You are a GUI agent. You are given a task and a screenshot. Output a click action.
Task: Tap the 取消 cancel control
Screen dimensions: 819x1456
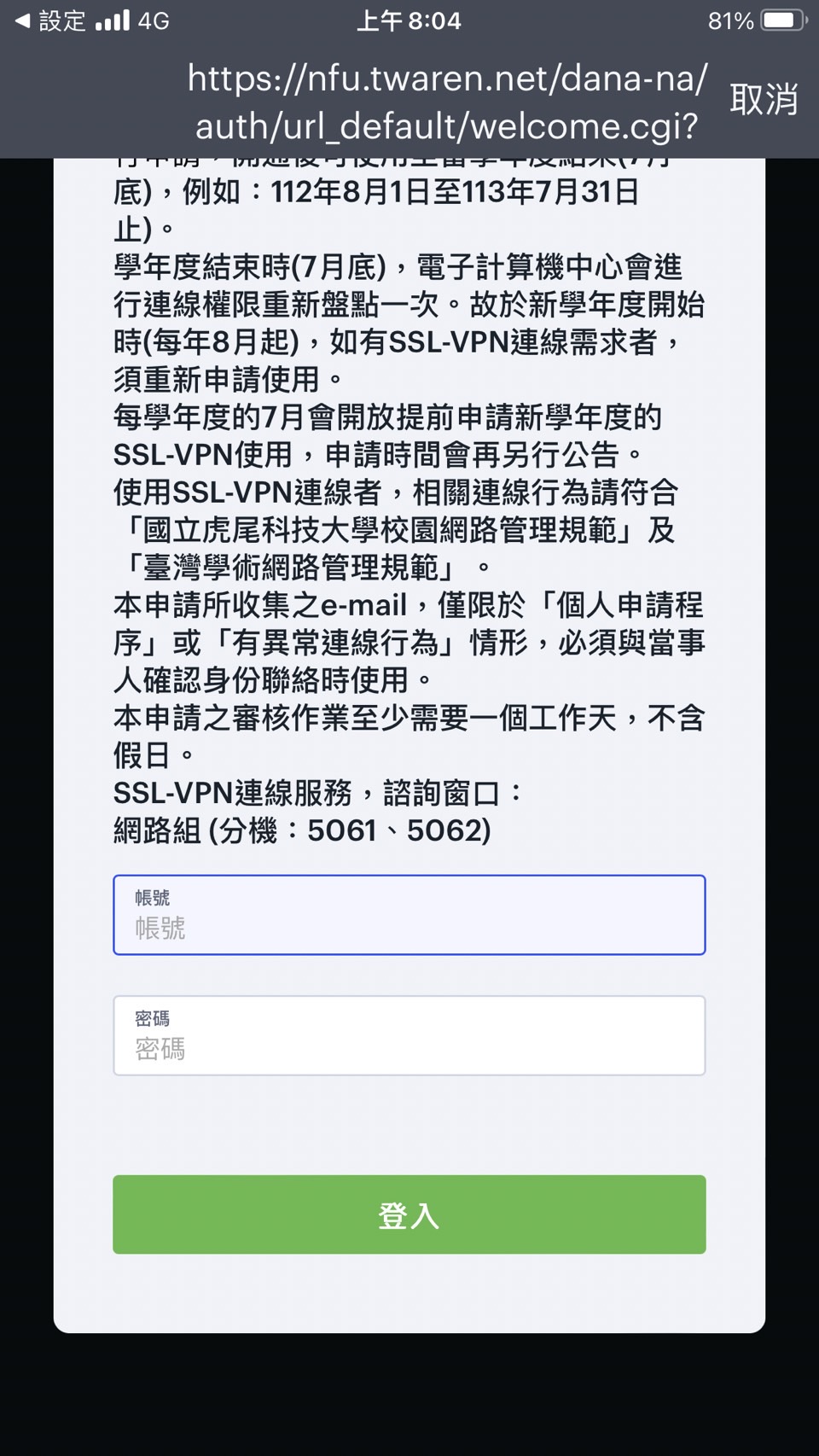[764, 98]
